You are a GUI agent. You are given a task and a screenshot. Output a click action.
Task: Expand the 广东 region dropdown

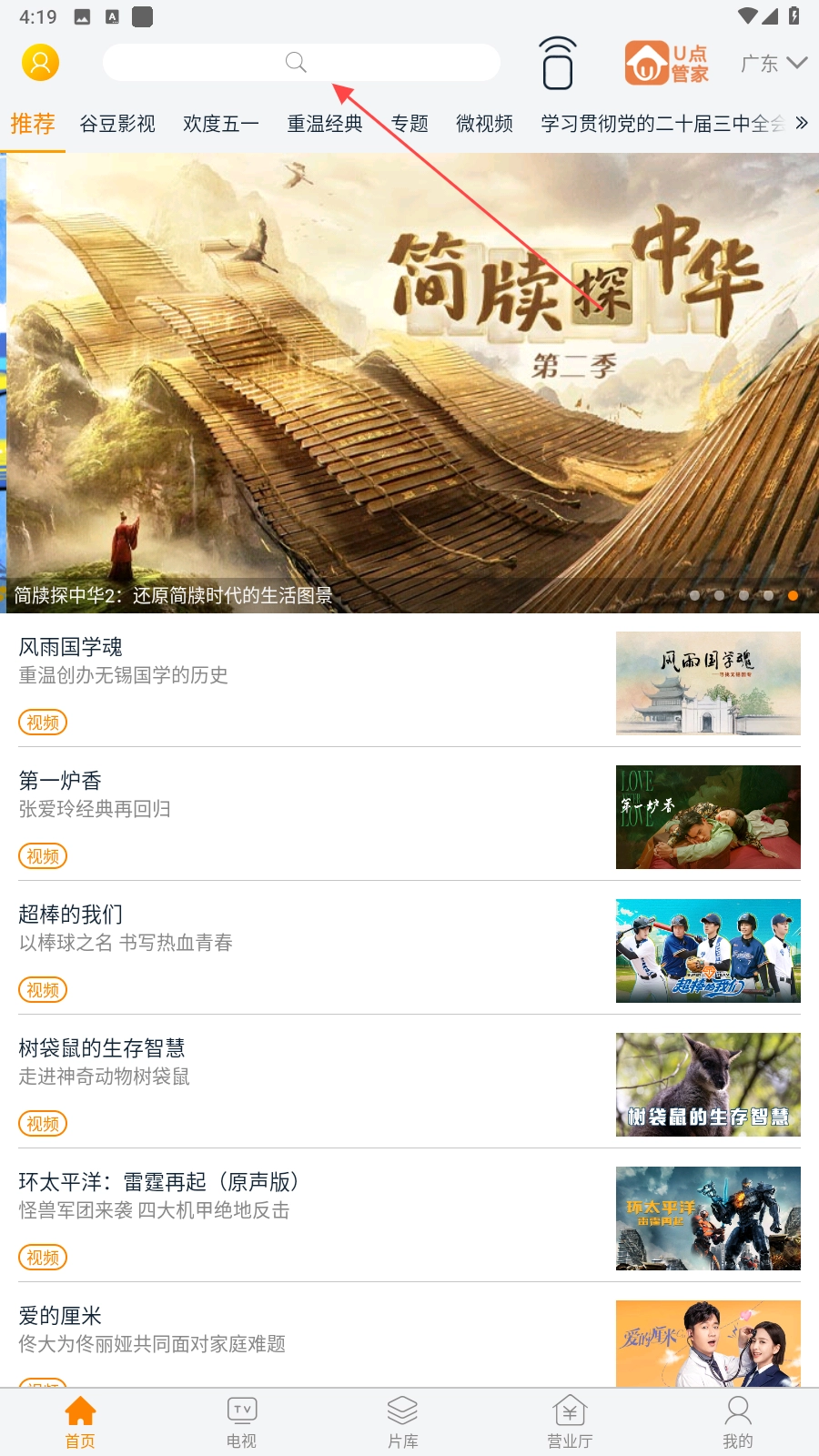[x=773, y=63]
